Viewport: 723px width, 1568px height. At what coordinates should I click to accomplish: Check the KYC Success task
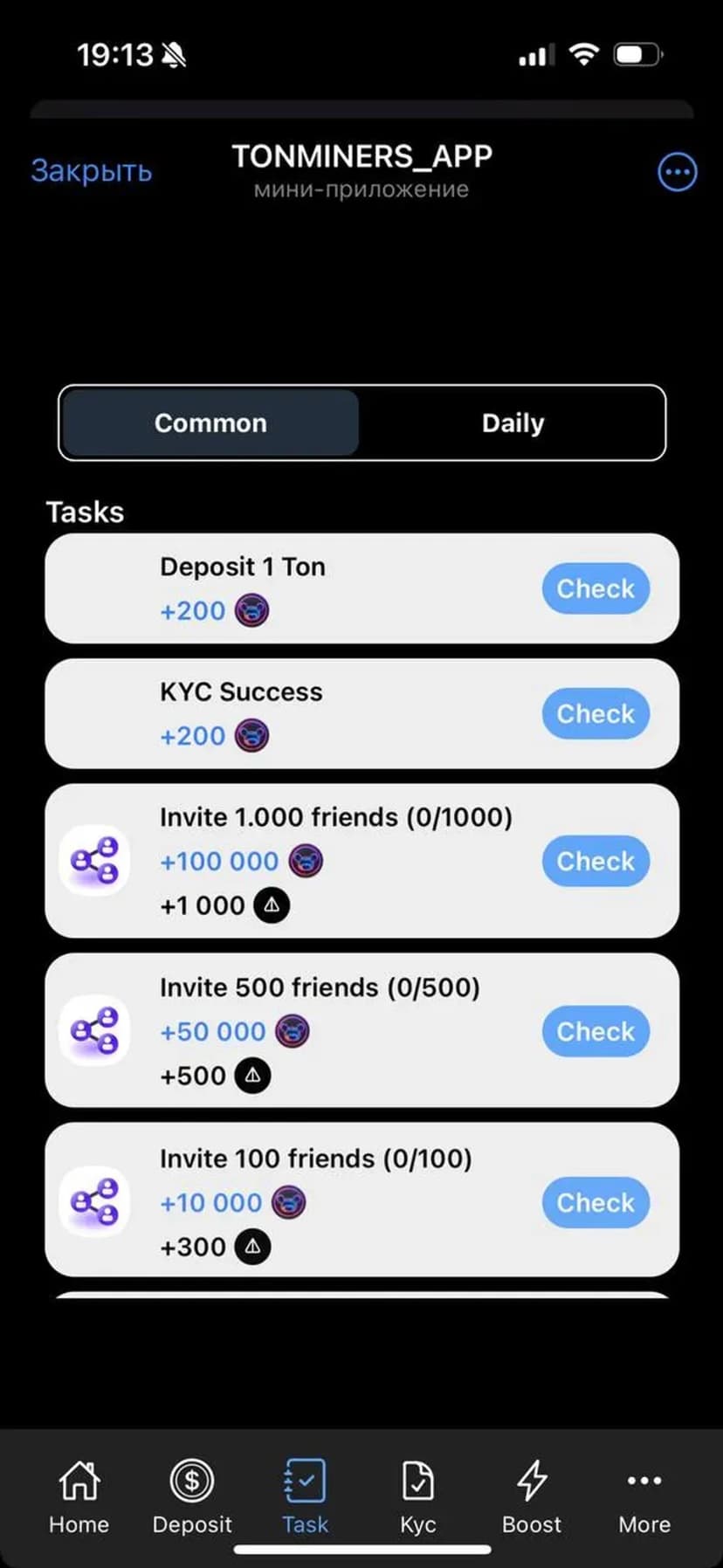(596, 713)
